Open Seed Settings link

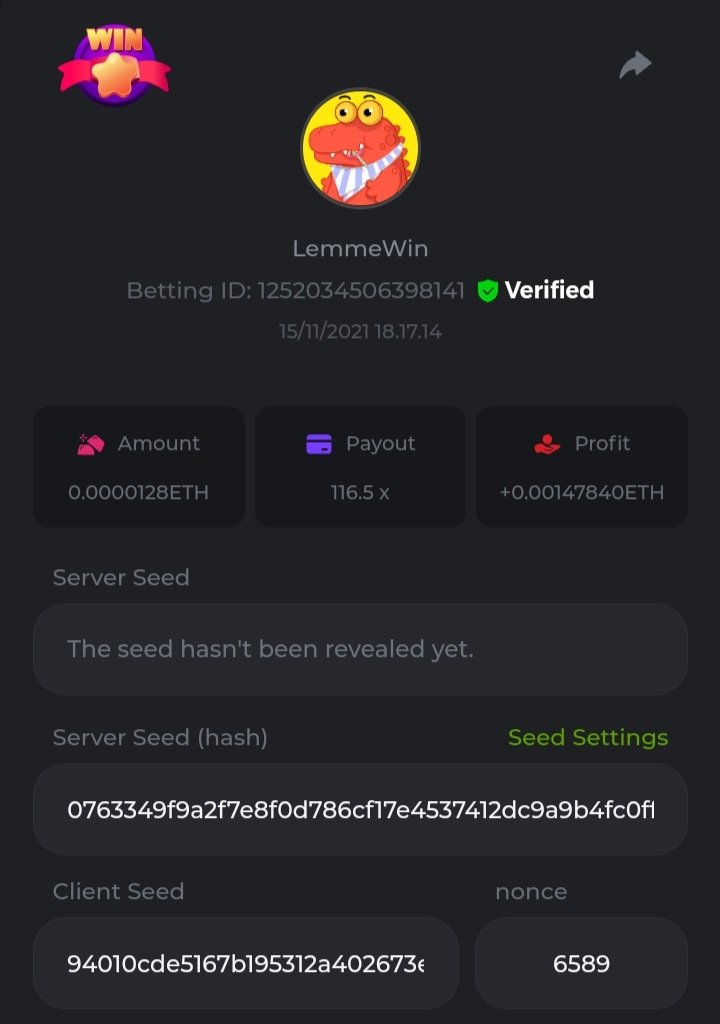[587, 738]
